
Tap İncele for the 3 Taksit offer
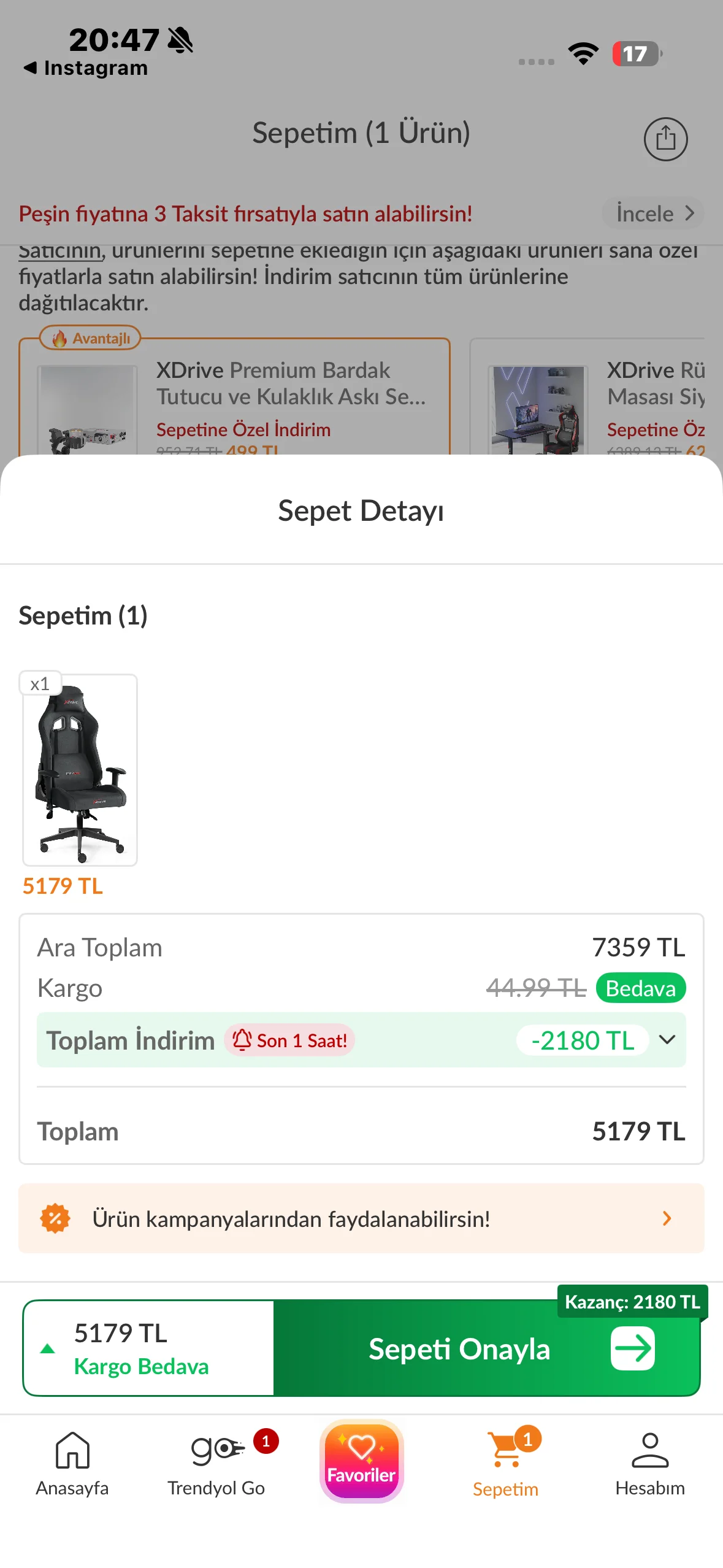(x=653, y=213)
